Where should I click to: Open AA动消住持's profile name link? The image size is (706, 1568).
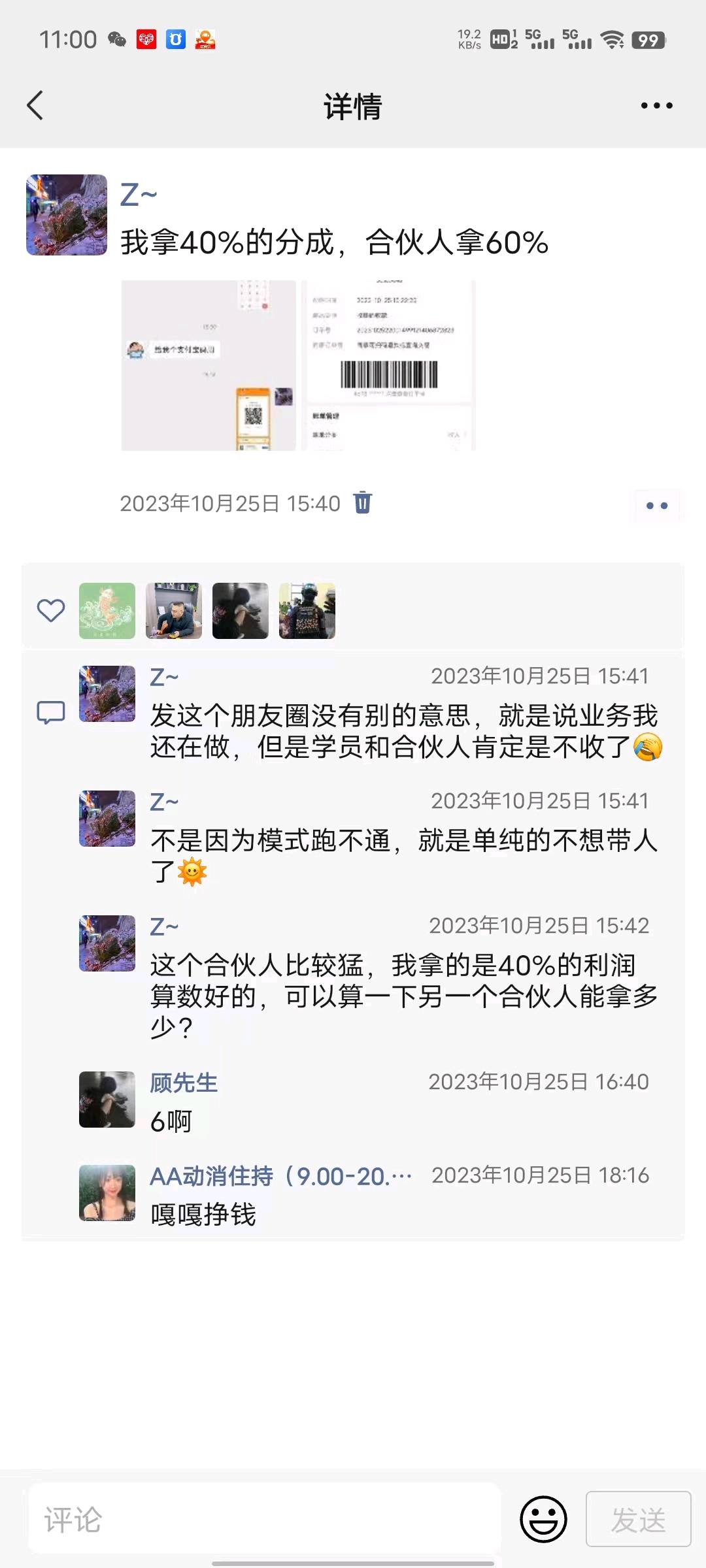pos(281,1177)
